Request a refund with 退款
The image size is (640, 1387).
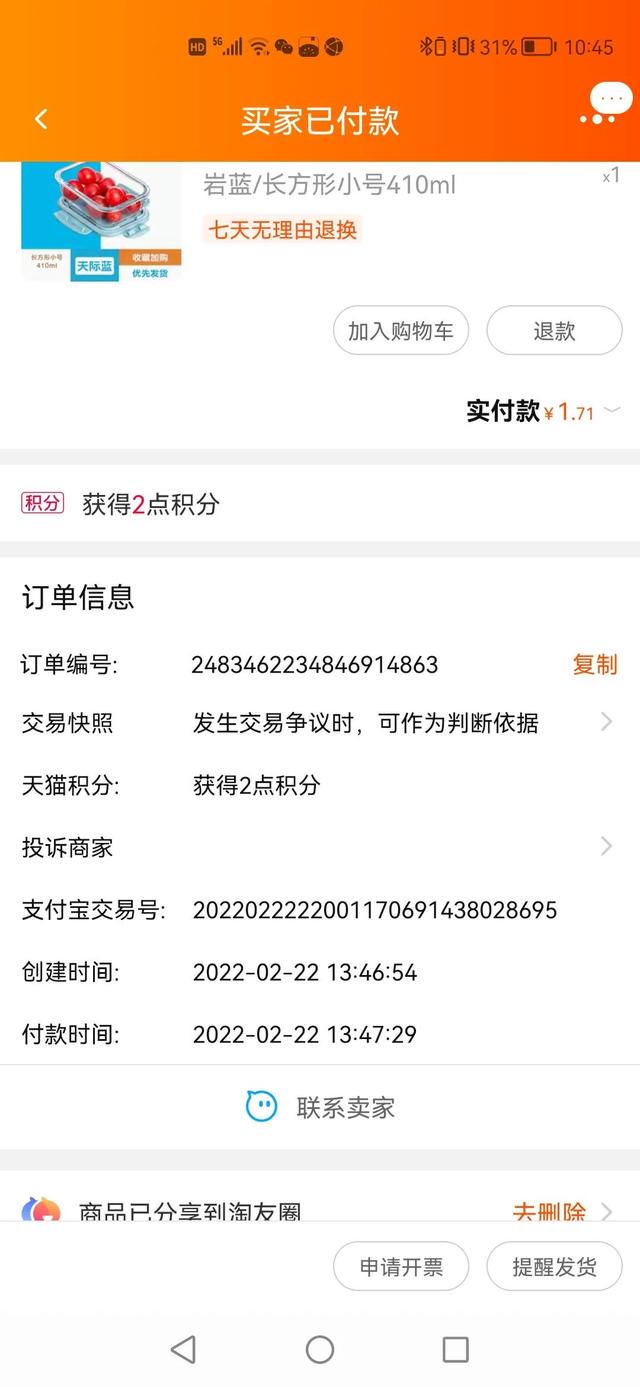(554, 331)
